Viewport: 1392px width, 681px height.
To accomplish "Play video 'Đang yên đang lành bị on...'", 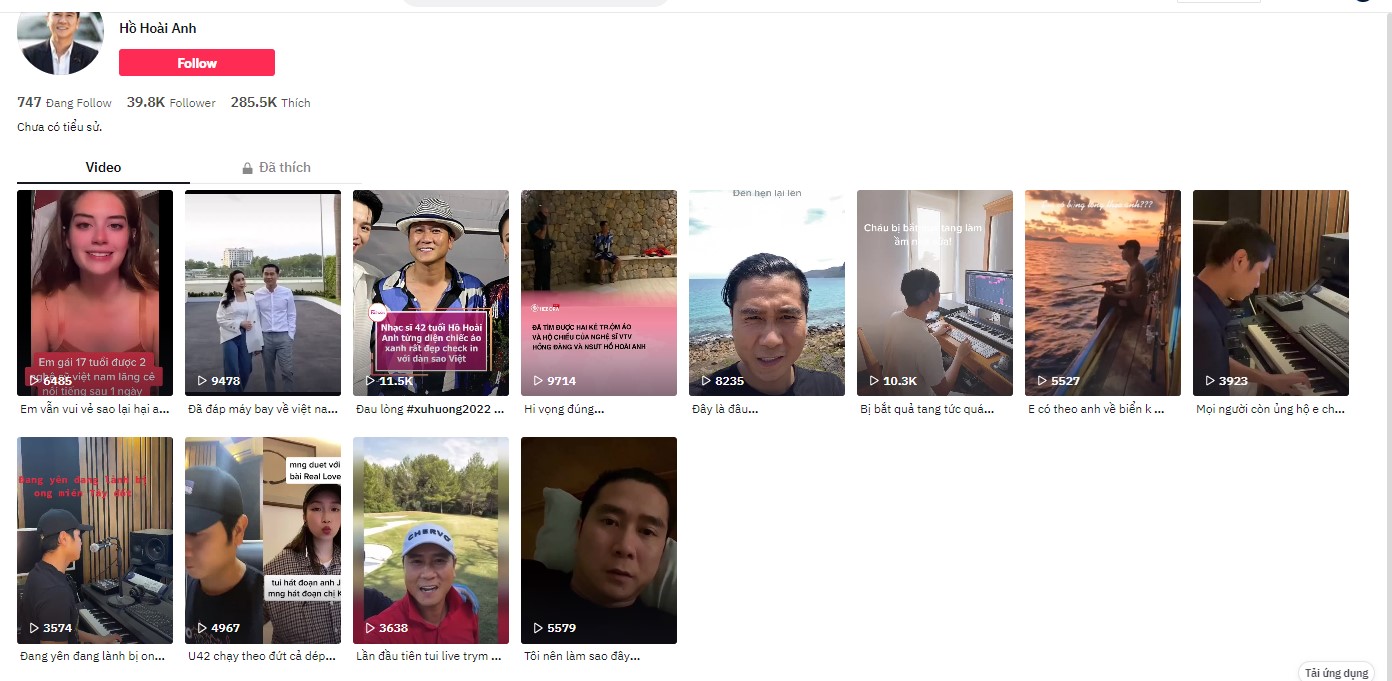I will tap(95, 540).
